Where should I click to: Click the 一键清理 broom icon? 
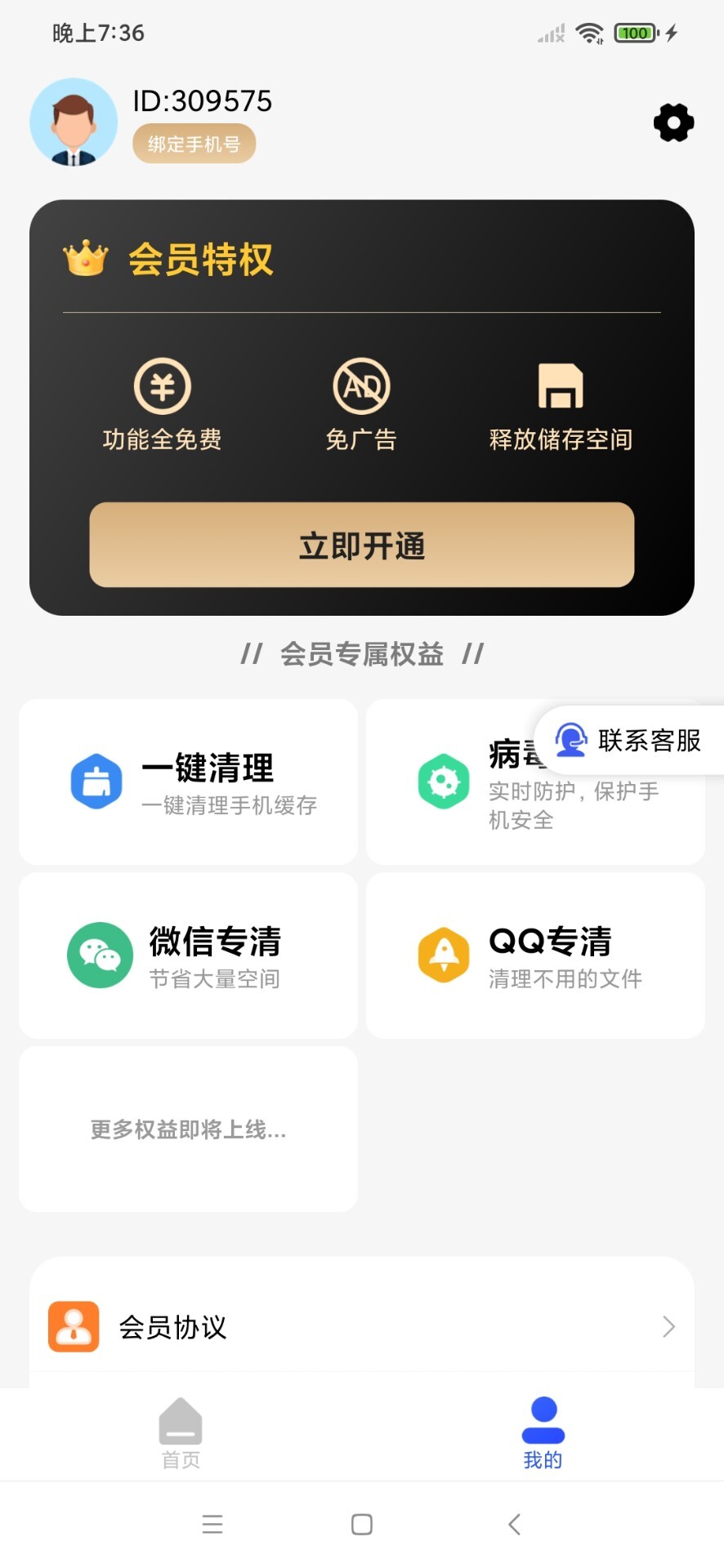point(97,781)
